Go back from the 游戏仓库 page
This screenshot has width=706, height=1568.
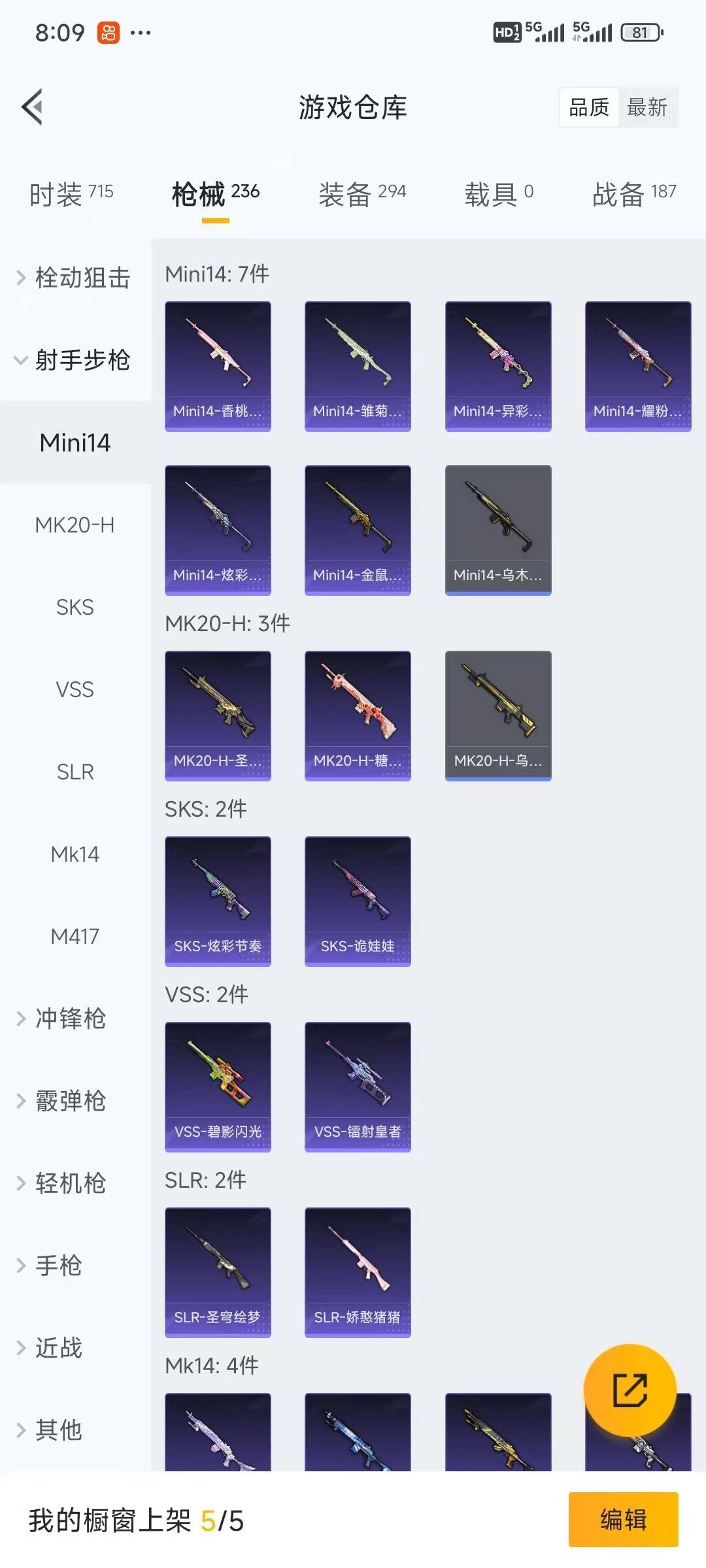click(33, 106)
